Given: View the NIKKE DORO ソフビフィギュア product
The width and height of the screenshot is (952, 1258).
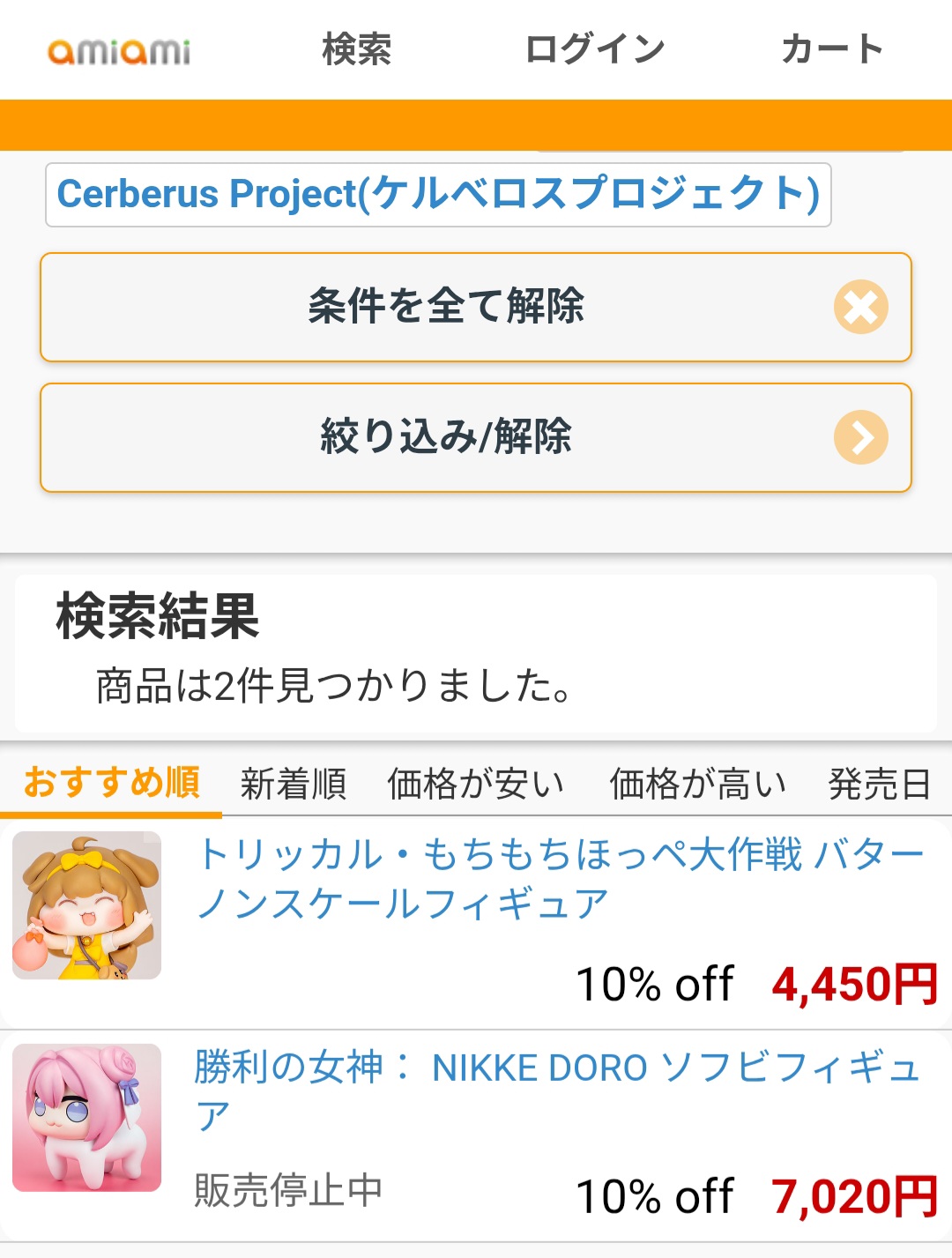Looking at the screenshot, I should pyautogui.click(x=557, y=1091).
